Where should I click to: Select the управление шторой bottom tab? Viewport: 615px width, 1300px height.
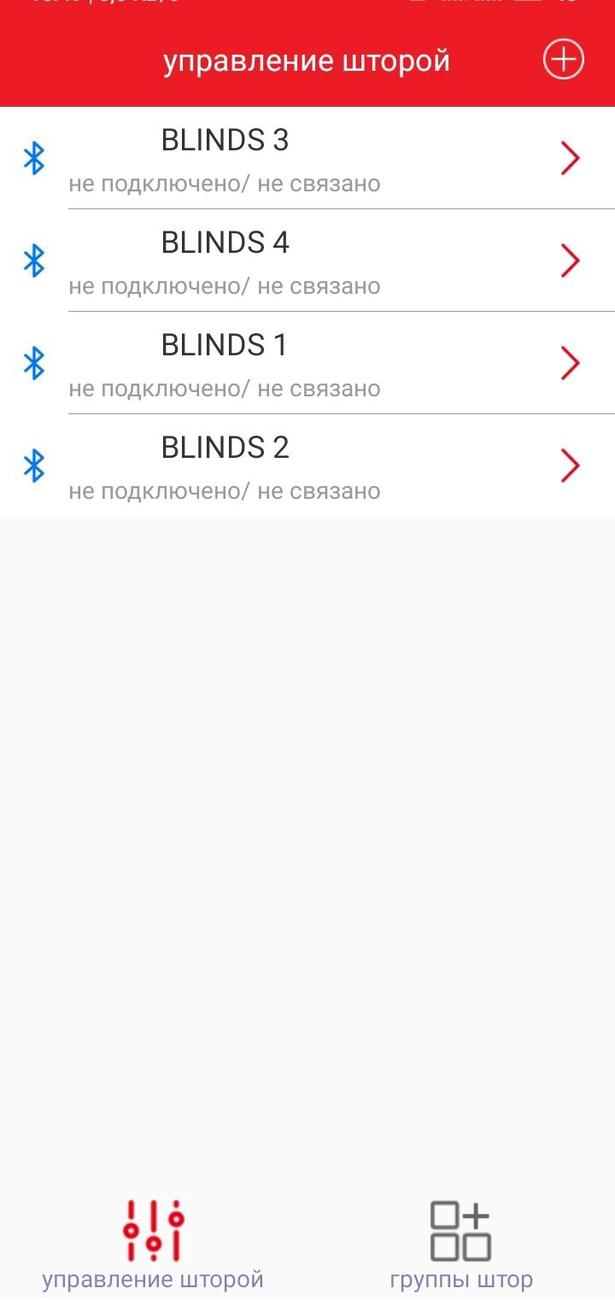click(153, 1243)
